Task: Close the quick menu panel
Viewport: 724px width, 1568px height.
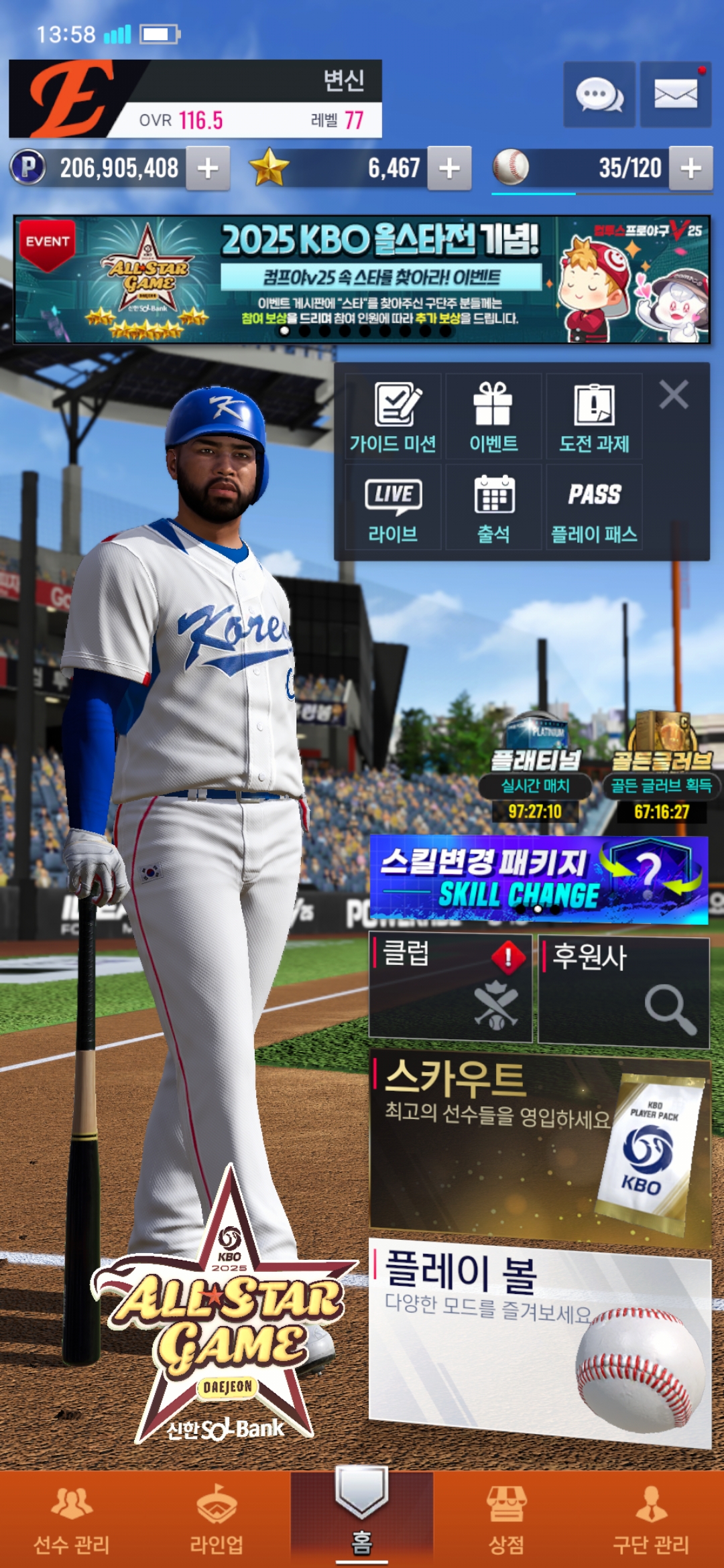Action: (673, 395)
